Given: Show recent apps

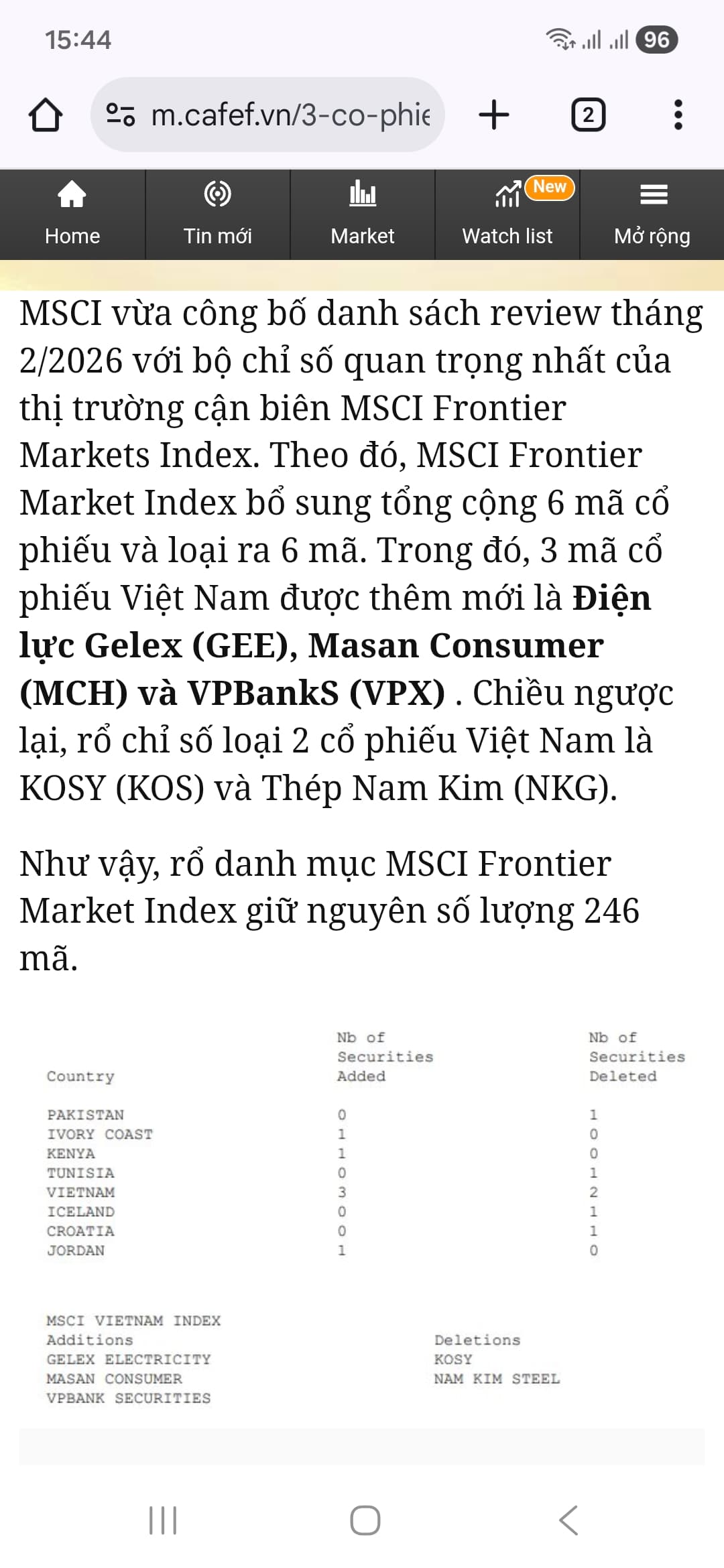Looking at the screenshot, I should [x=163, y=1520].
